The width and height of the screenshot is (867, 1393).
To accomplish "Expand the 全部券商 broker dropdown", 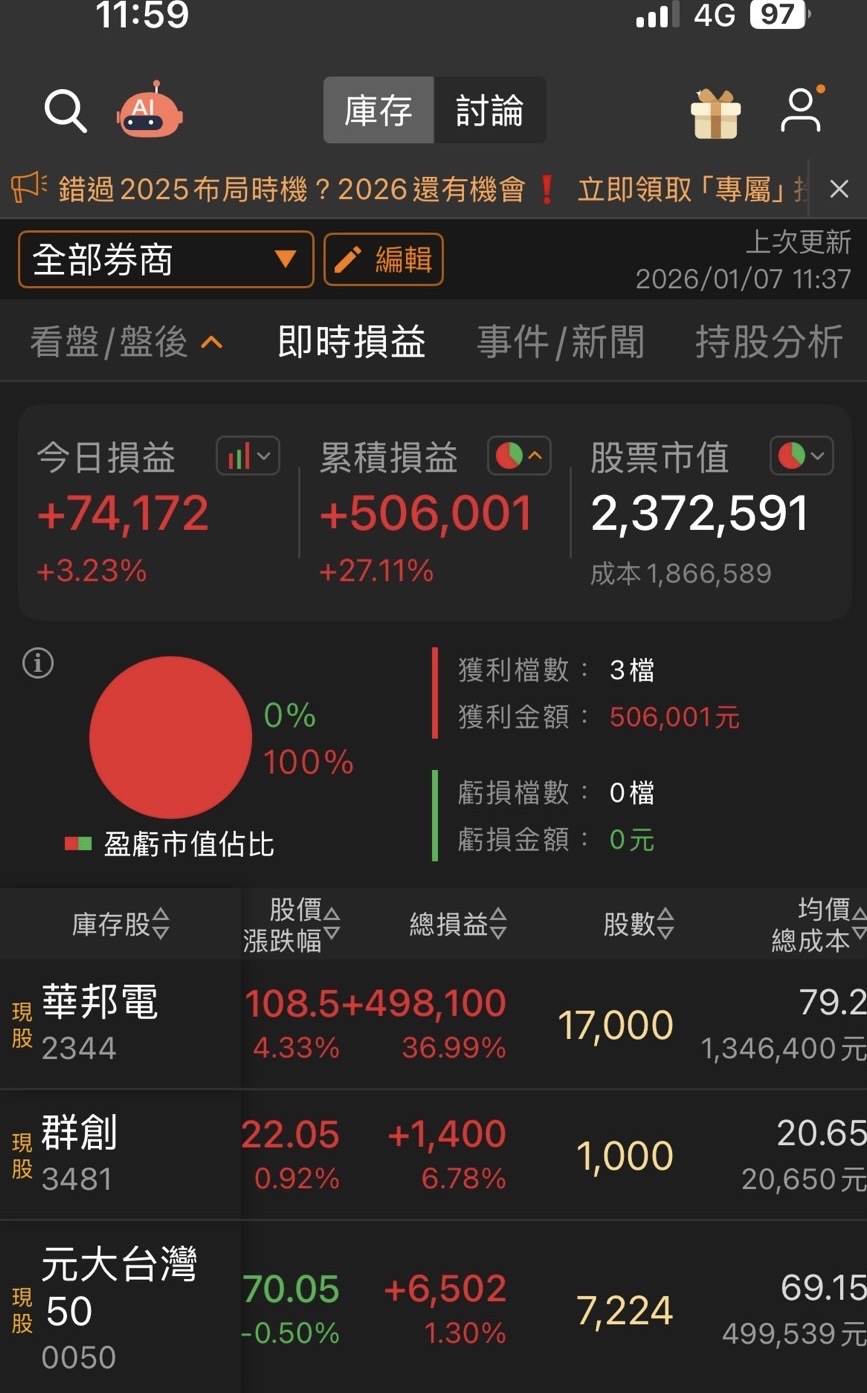I will click(166, 260).
